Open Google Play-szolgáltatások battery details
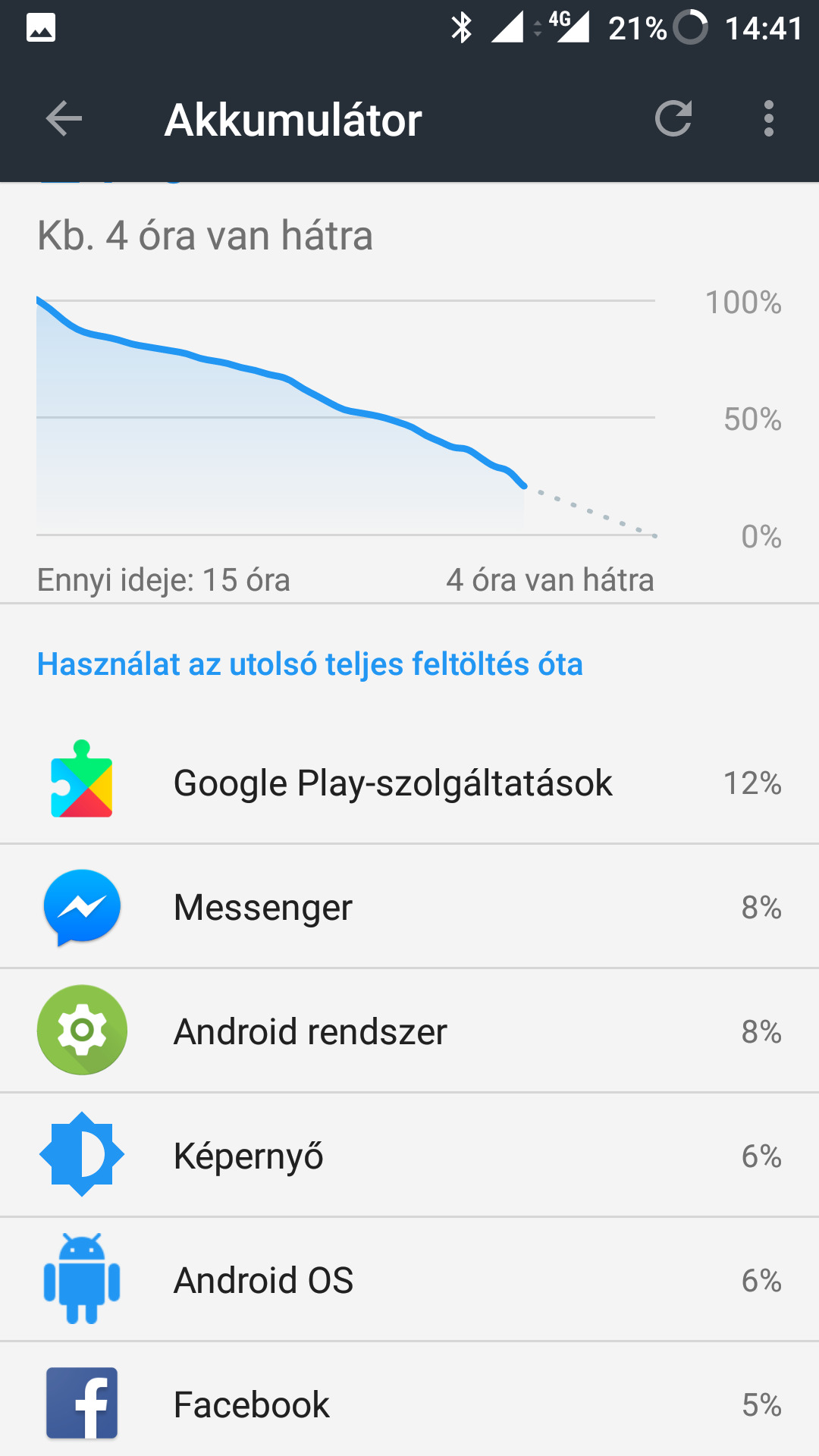This screenshot has height=1456, width=819. pyautogui.click(x=409, y=782)
